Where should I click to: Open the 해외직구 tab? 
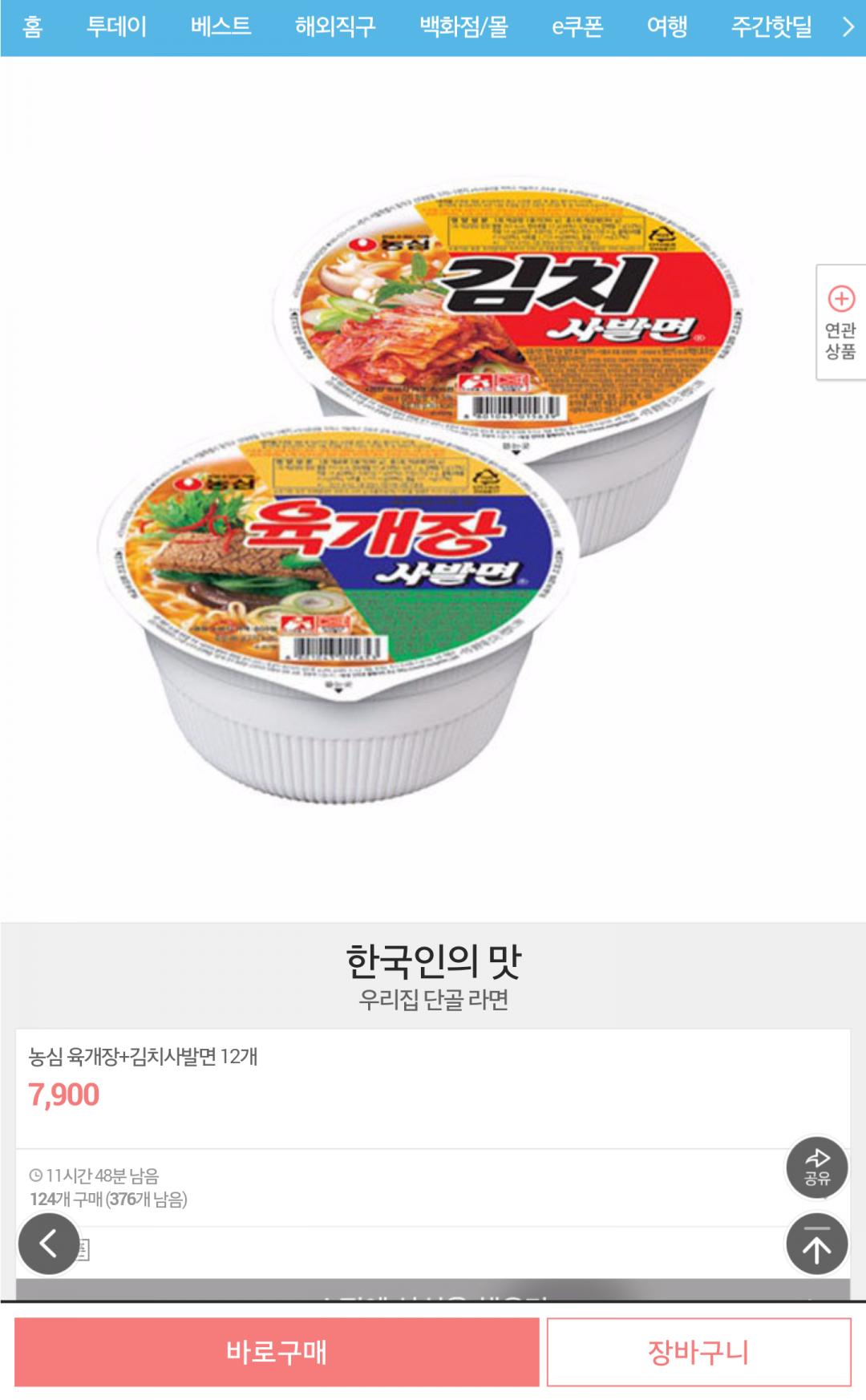335,27
